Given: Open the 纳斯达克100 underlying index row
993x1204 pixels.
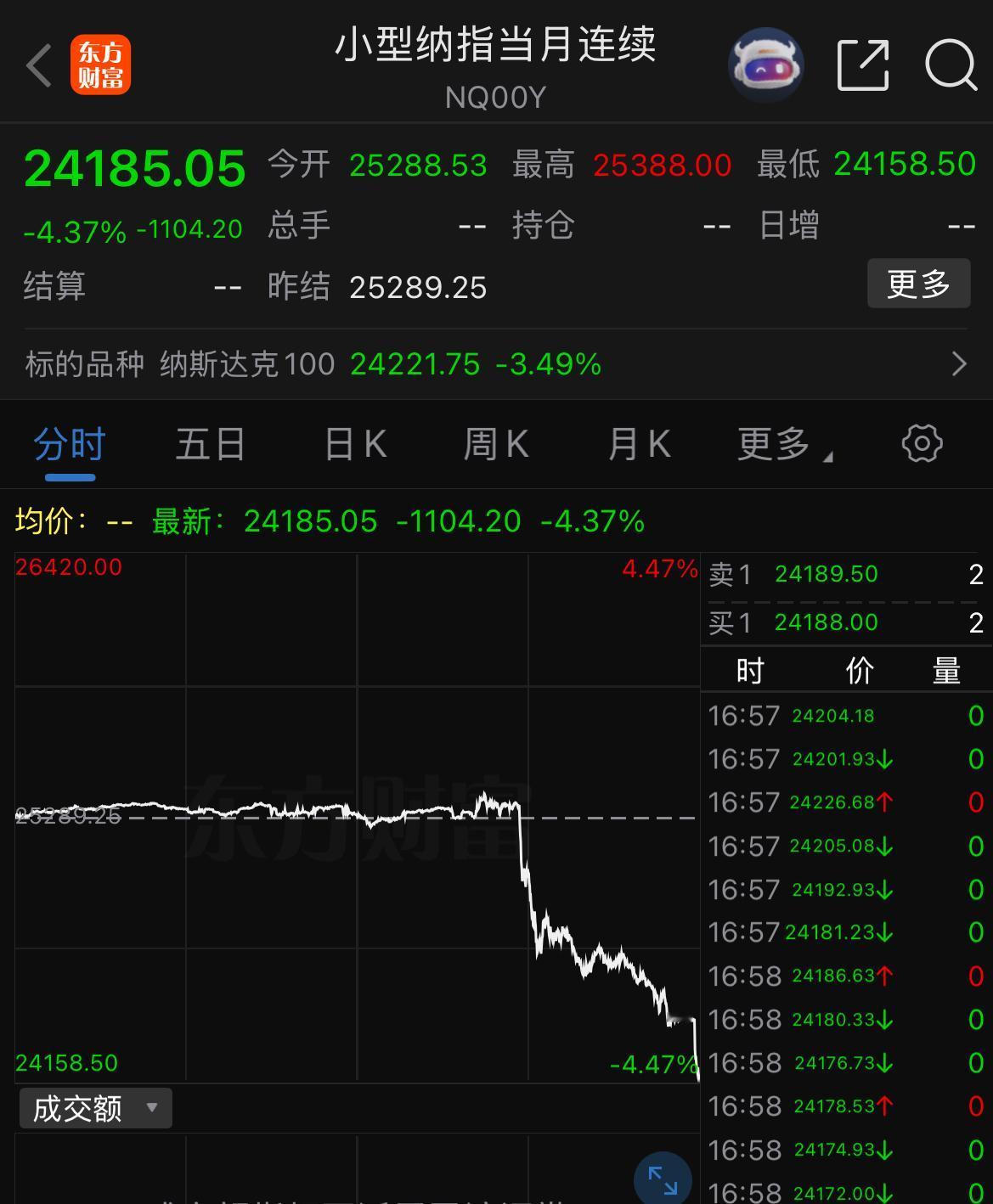Looking at the screenshot, I should coord(496,364).
